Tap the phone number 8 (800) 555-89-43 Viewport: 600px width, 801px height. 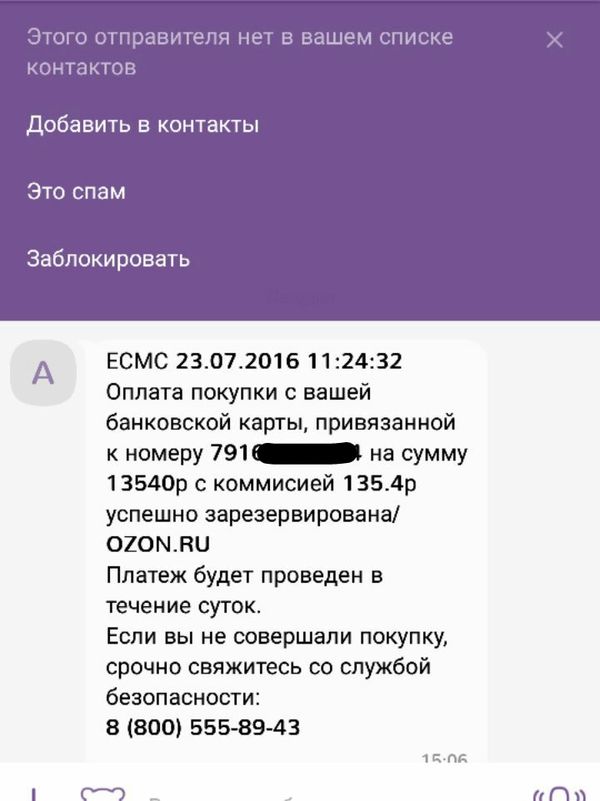[203, 727]
